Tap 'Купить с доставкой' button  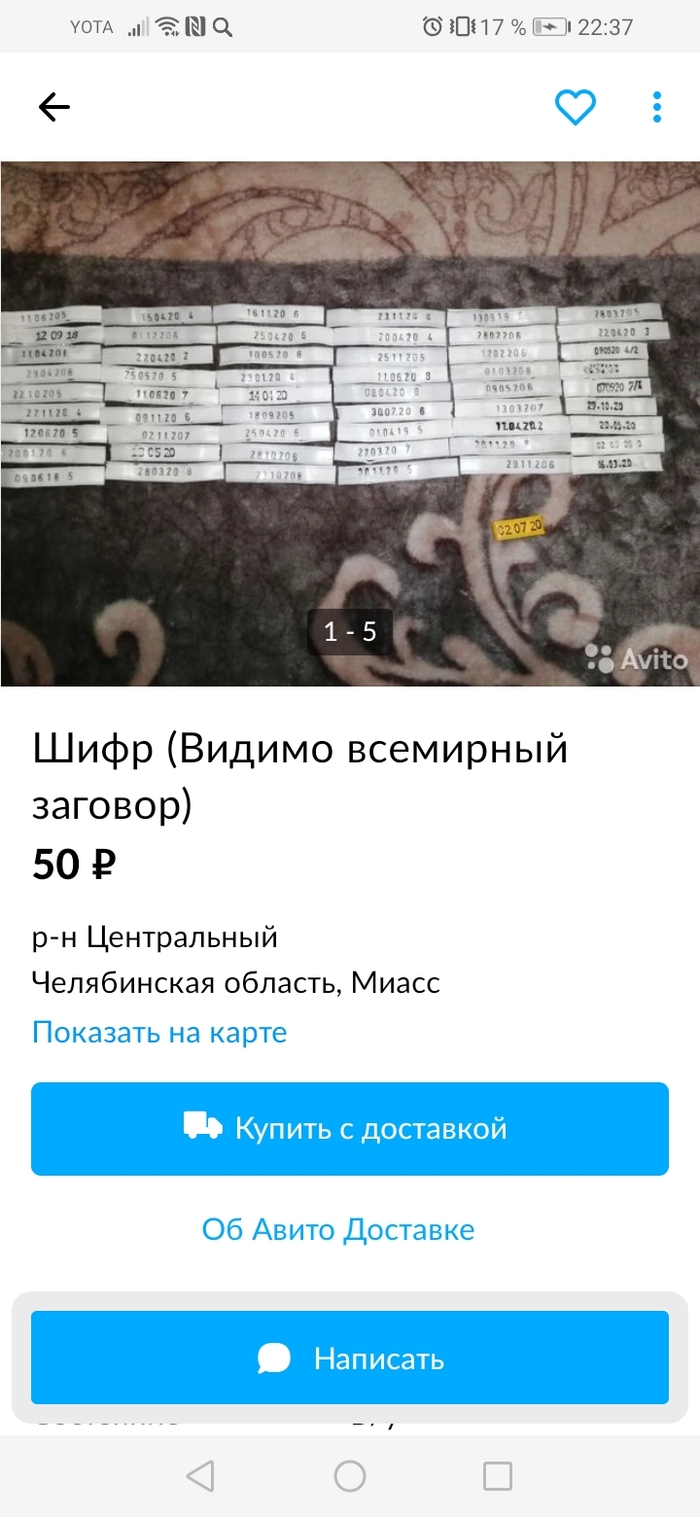(x=350, y=1129)
